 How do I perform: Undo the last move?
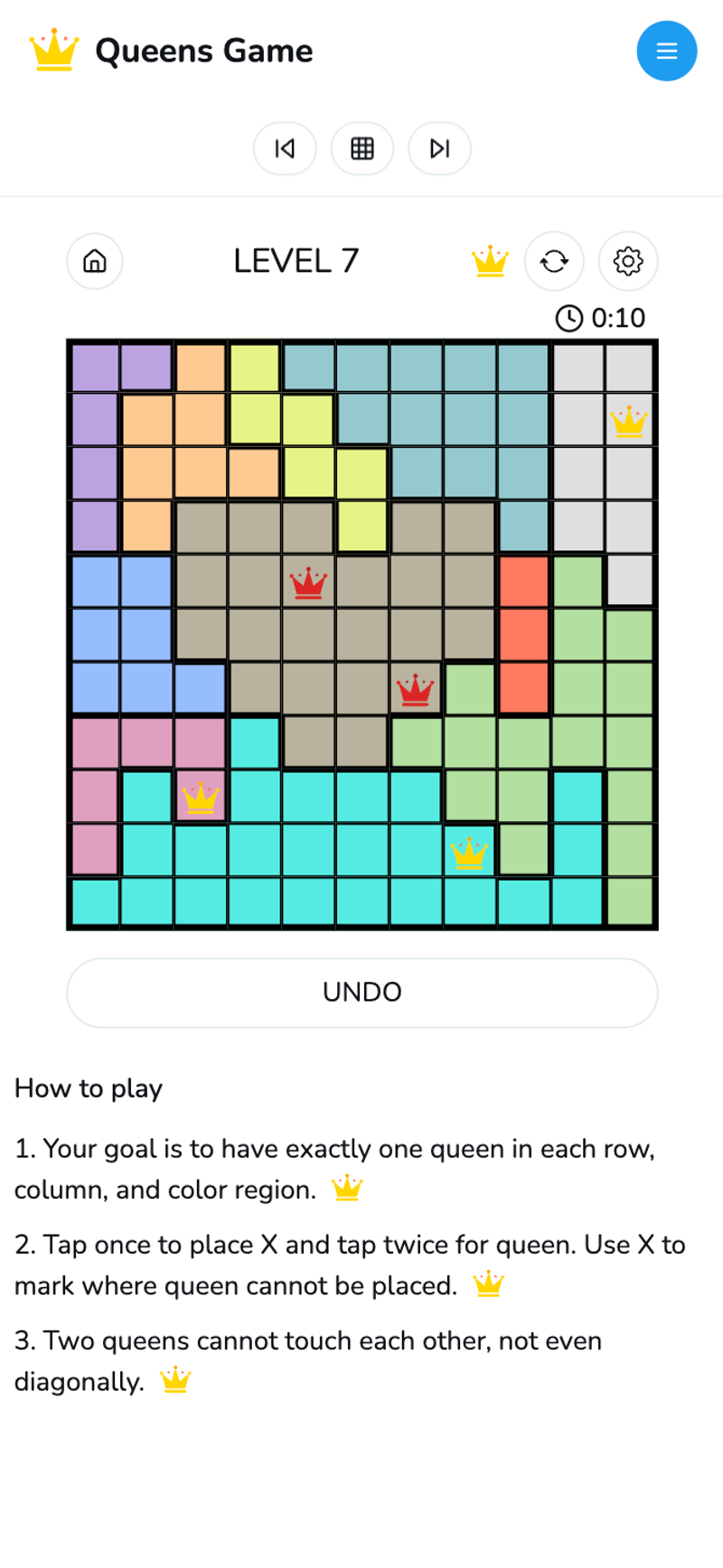point(361,992)
